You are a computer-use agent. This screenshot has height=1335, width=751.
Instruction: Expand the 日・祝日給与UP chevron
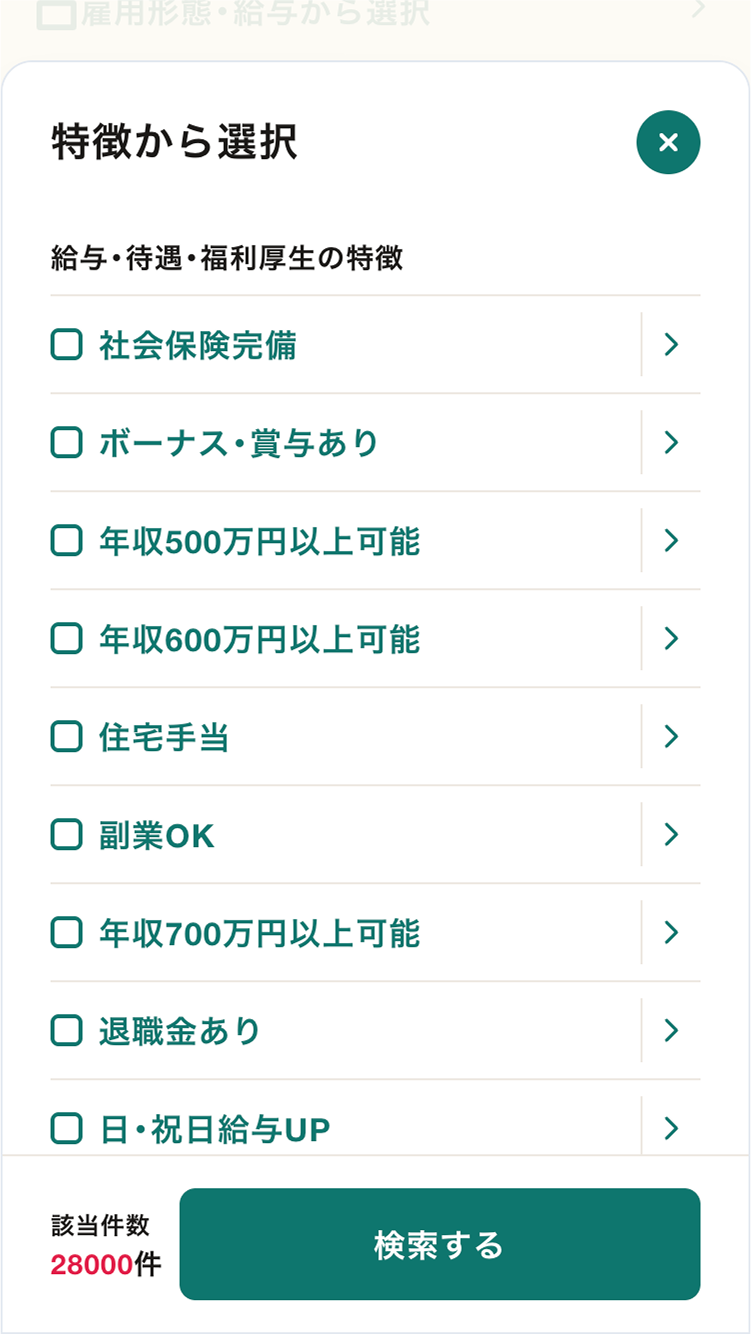click(x=671, y=1129)
